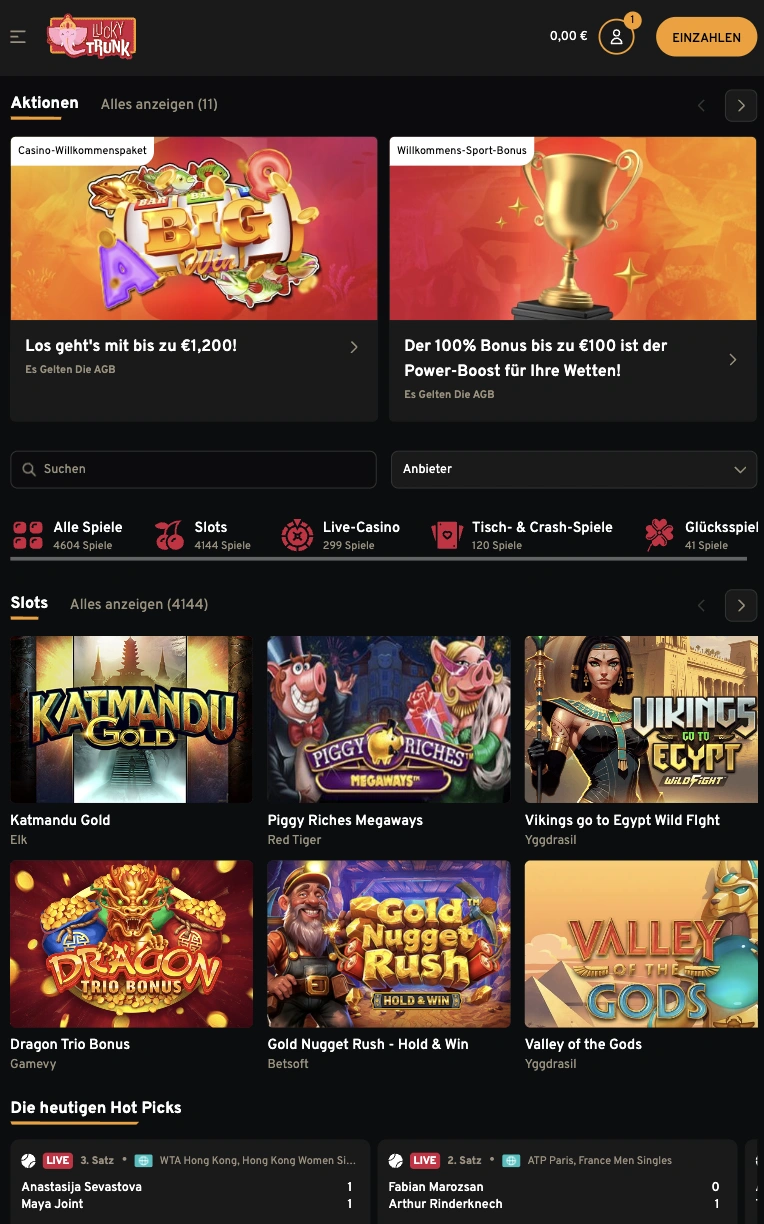Select Tisch- & Crash-Spiele category

(x=522, y=535)
